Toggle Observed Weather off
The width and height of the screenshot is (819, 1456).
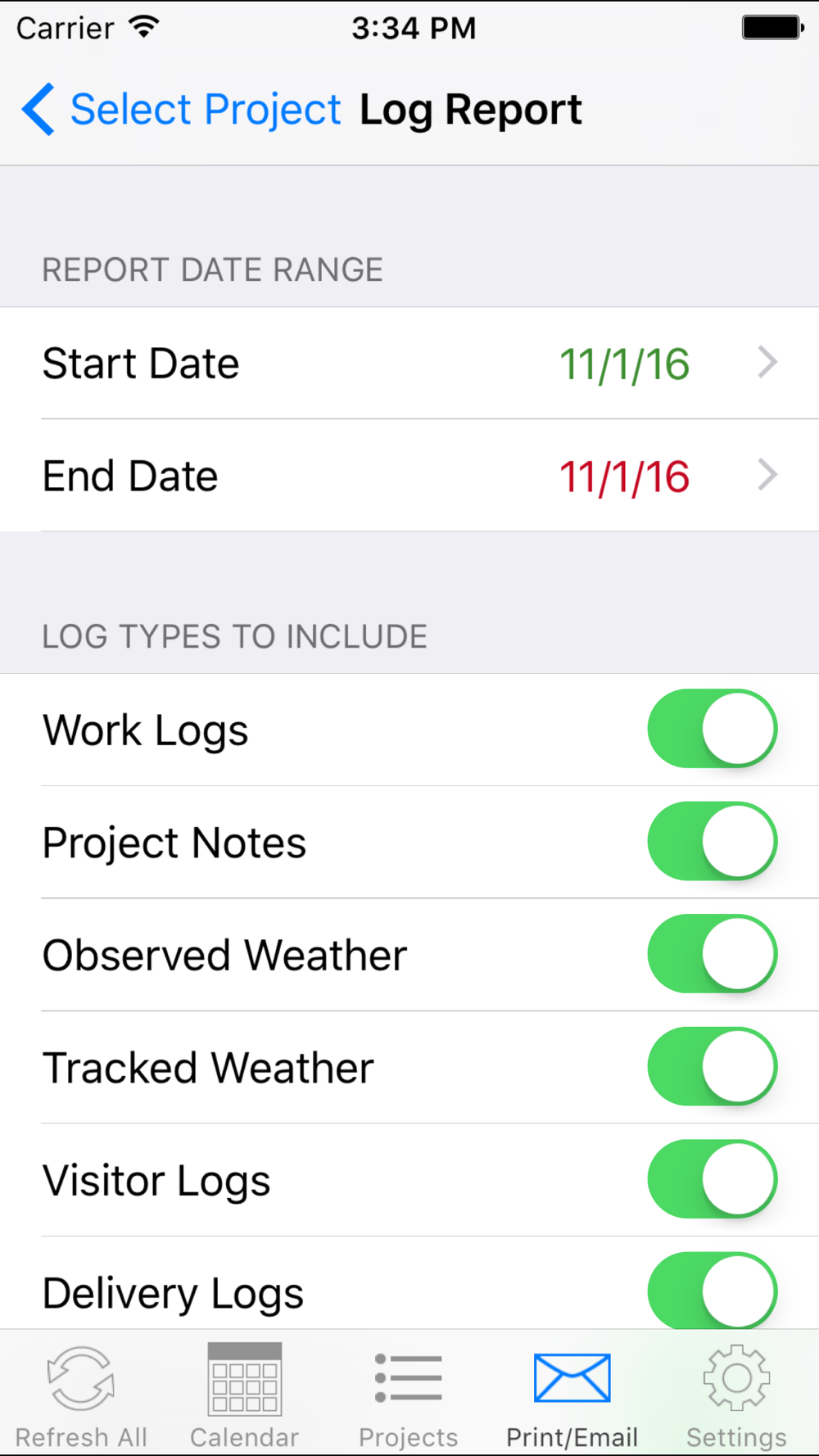tap(712, 954)
